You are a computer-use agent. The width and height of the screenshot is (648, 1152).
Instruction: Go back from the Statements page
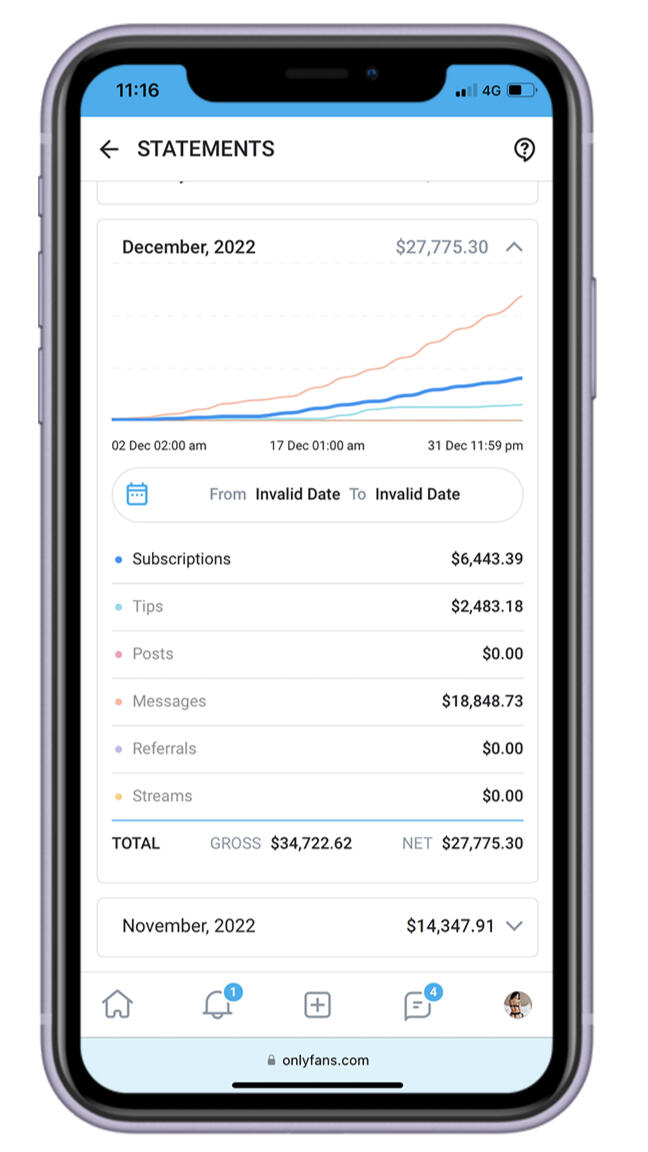click(109, 149)
